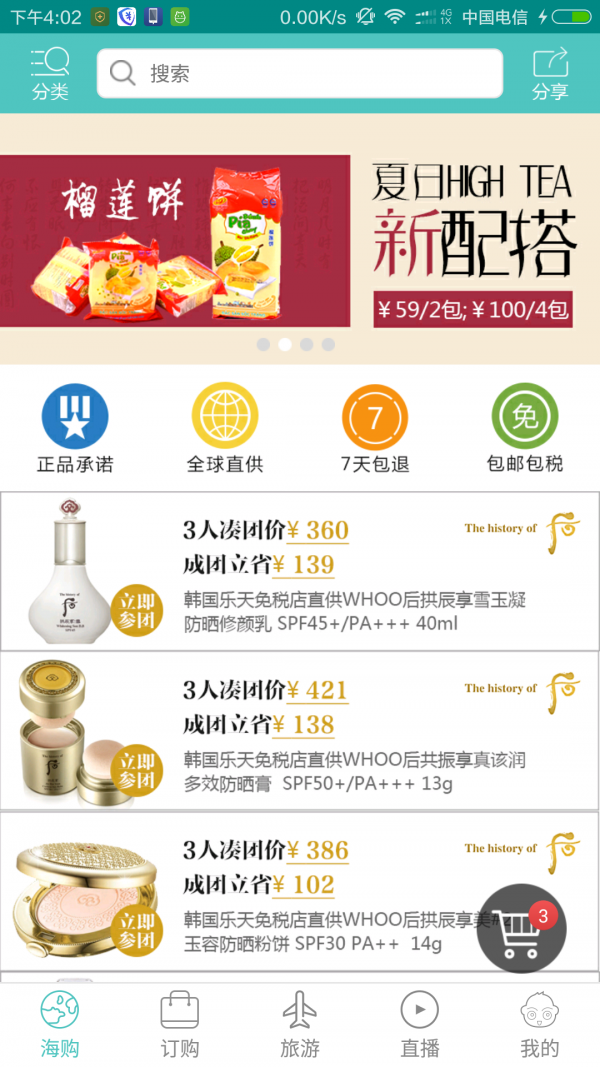
Task: Switch to the 订购 tab
Action: coord(180,1024)
